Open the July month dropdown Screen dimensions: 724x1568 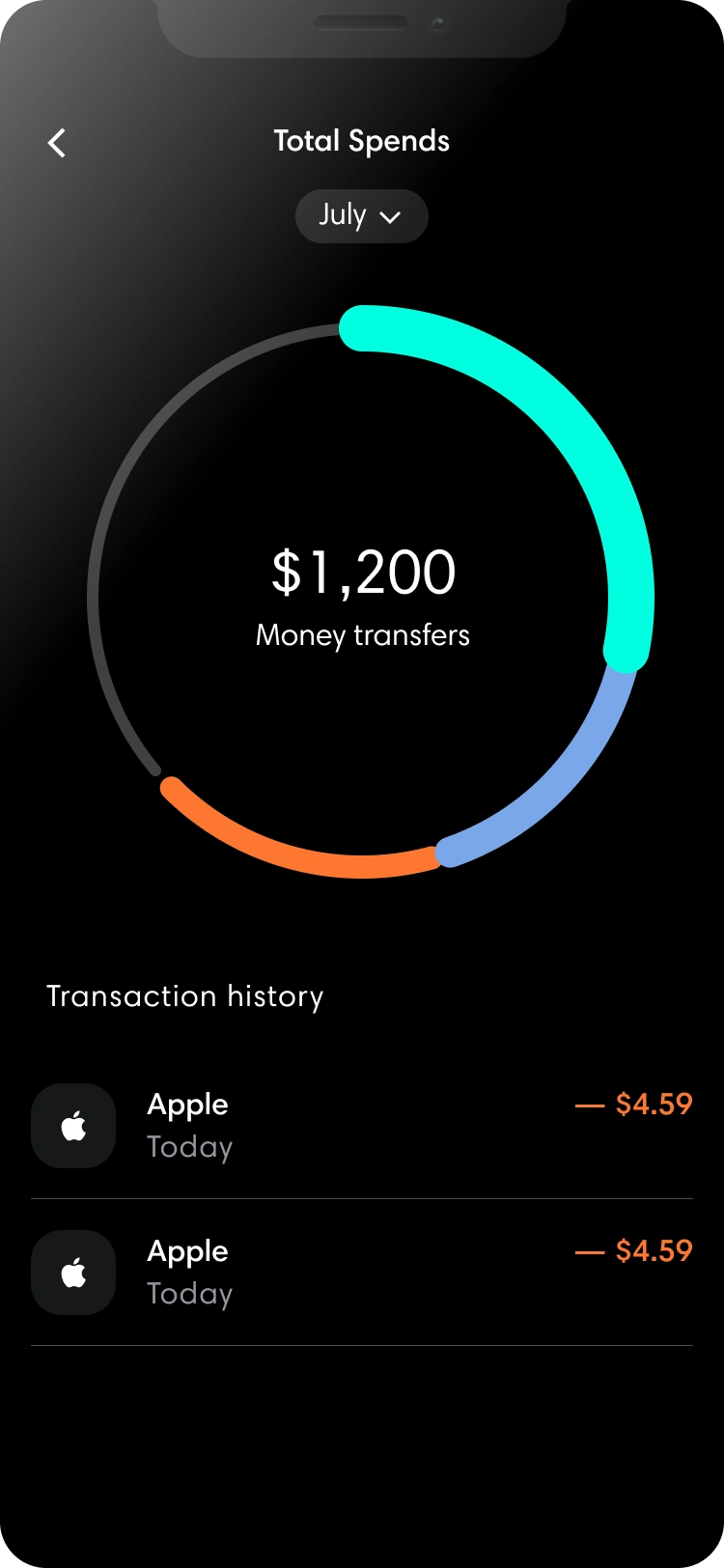pyautogui.click(x=361, y=215)
